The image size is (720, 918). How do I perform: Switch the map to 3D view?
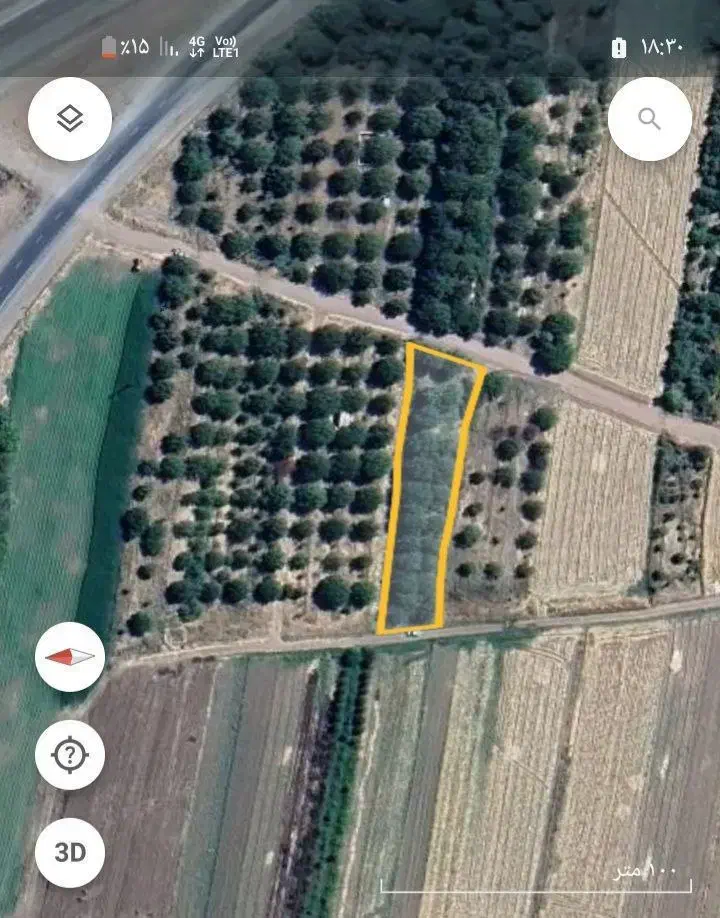coord(70,853)
